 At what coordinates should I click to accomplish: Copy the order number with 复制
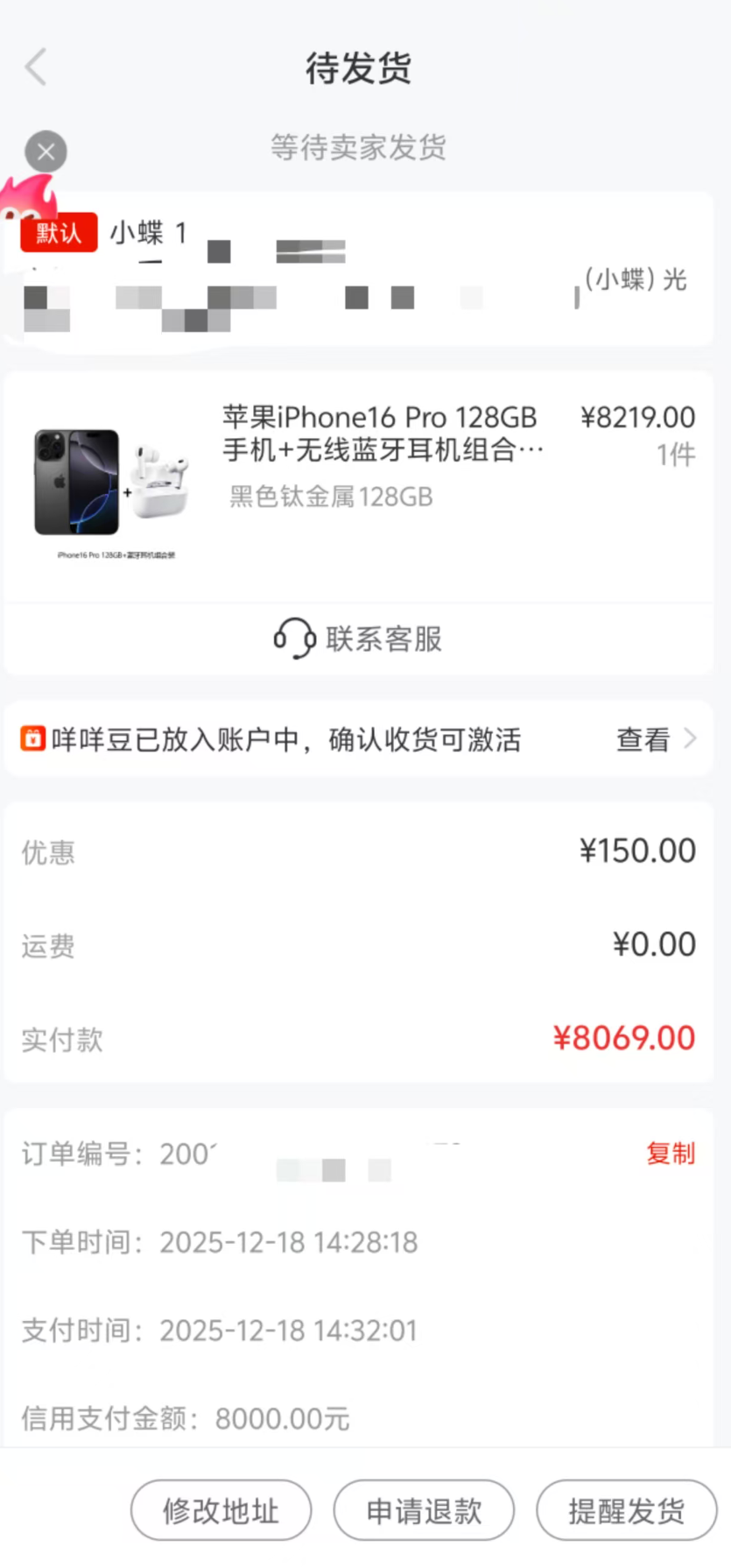(x=671, y=1154)
